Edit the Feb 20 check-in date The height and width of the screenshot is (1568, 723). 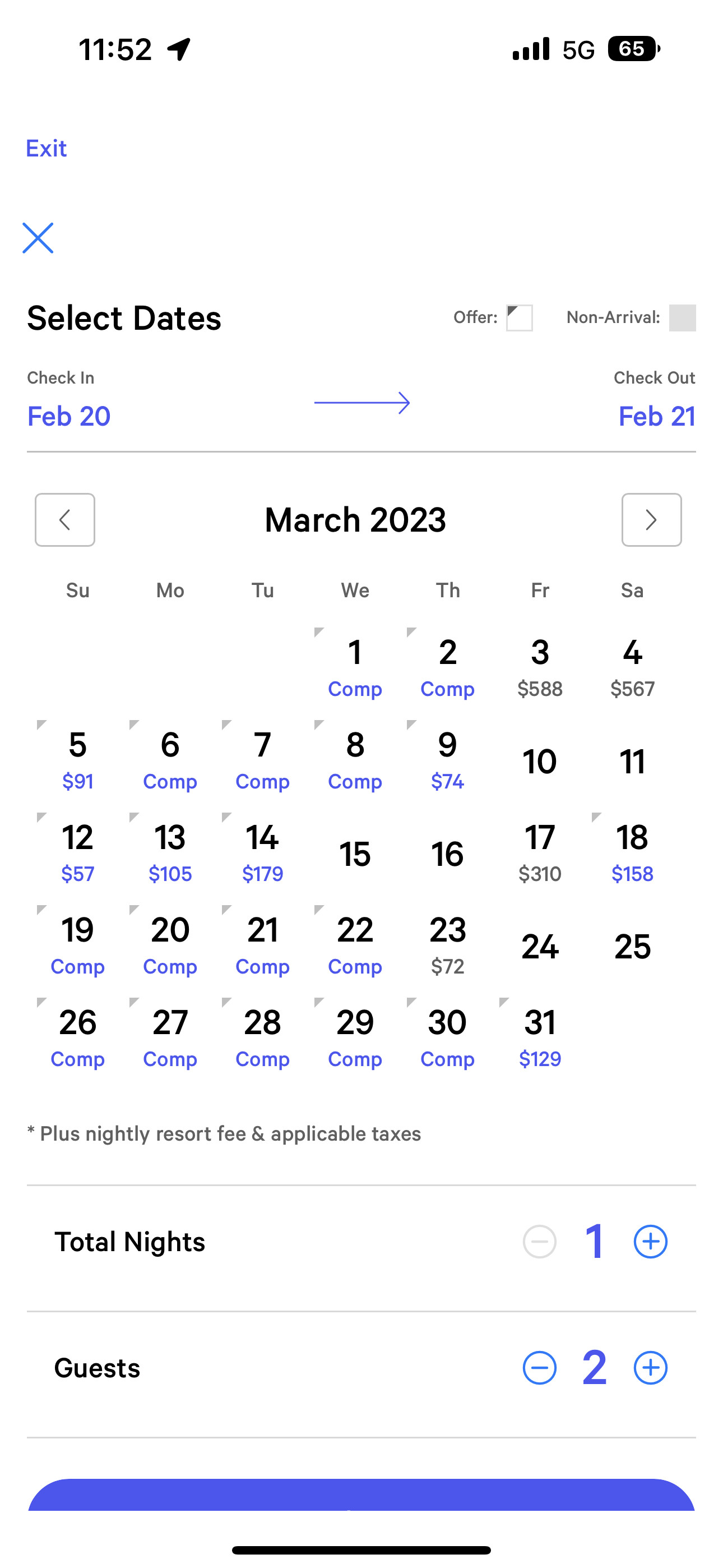coord(69,416)
